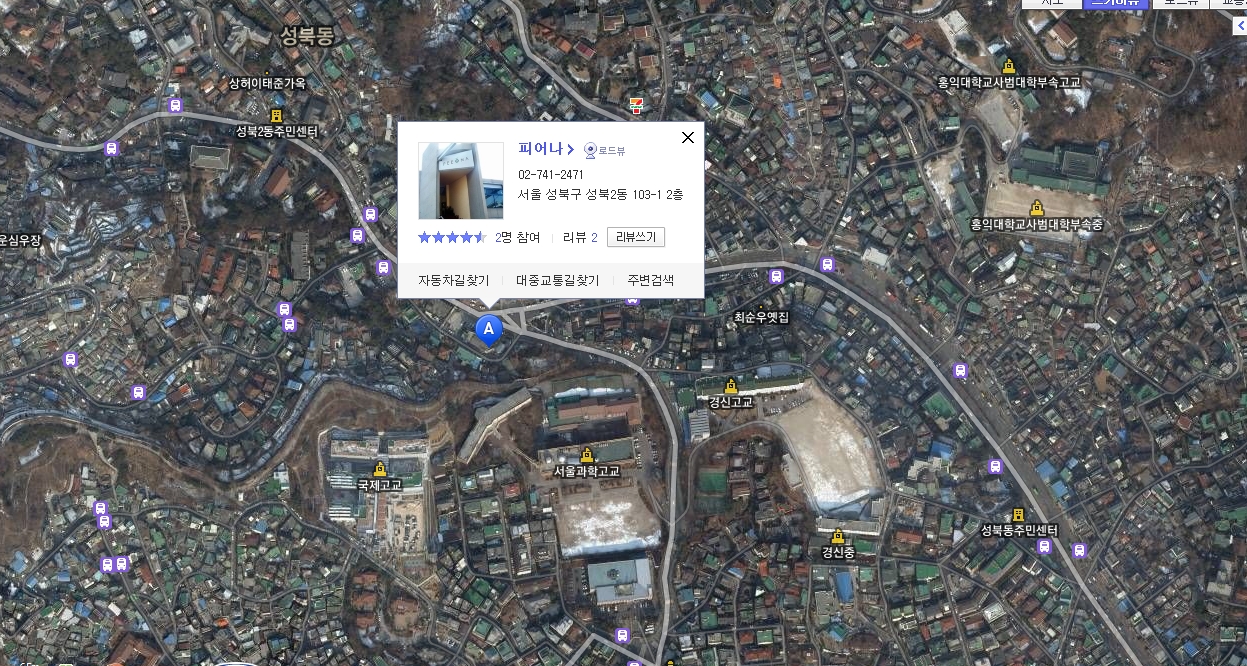Image resolution: width=1247 pixels, height=666 pixels.
Task: Tap the 성북동주민센터 marker
Action: 1018,514
